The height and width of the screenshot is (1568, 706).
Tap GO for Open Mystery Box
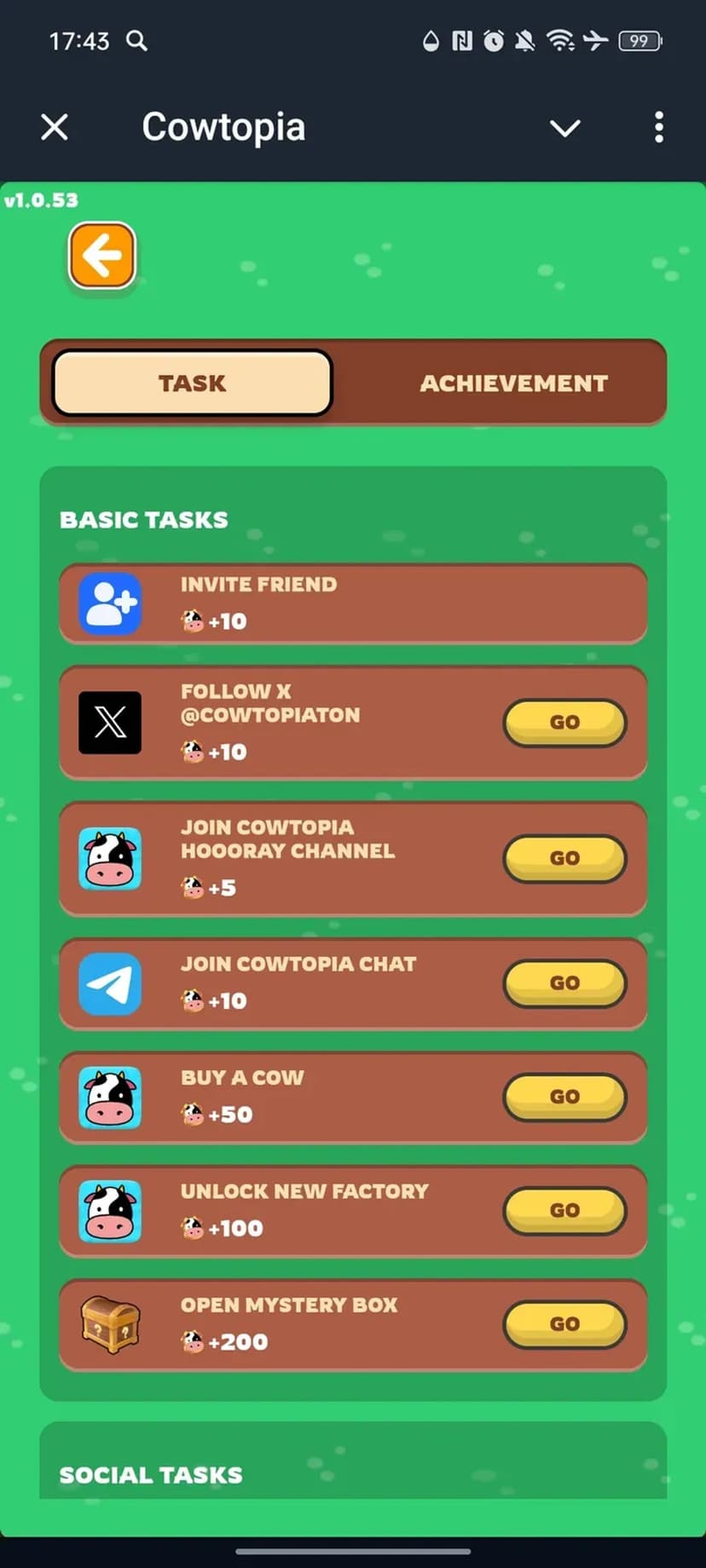564,1323
